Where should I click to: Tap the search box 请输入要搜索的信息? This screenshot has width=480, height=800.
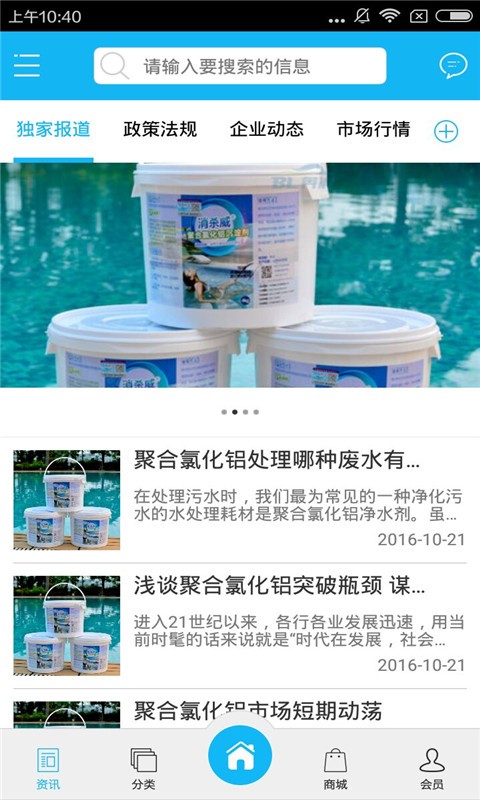(240, 66)
